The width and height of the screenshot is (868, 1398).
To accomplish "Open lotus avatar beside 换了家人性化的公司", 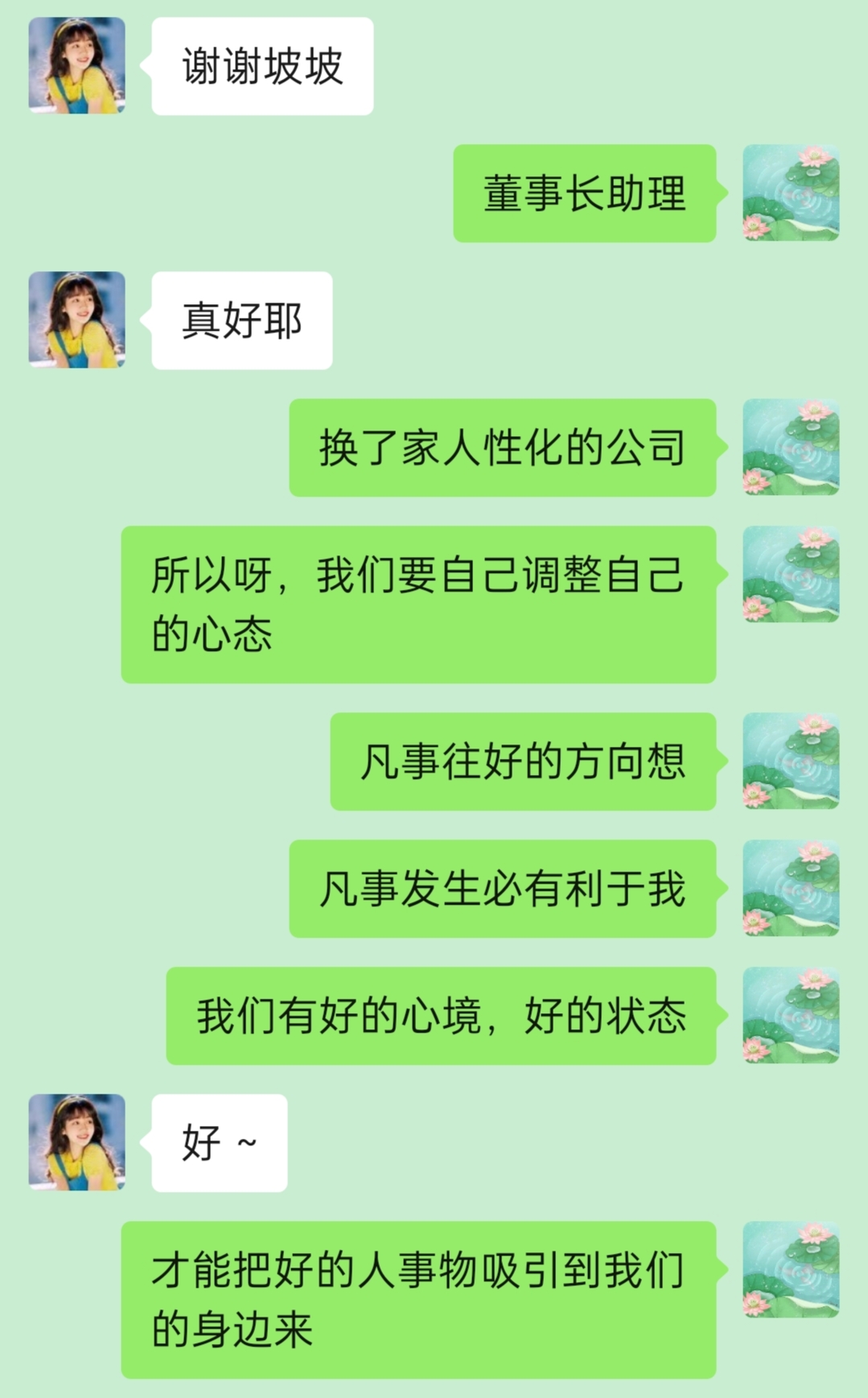I will coord(790,447).
